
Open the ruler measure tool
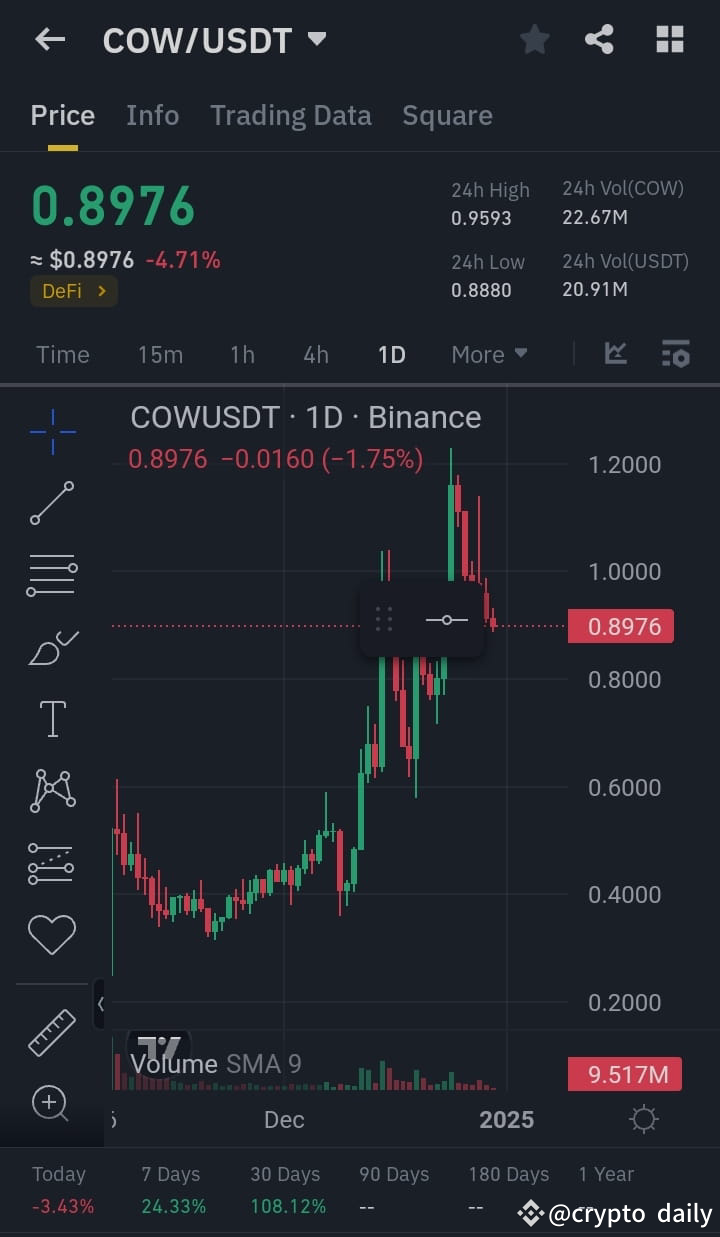(52, 1030)
